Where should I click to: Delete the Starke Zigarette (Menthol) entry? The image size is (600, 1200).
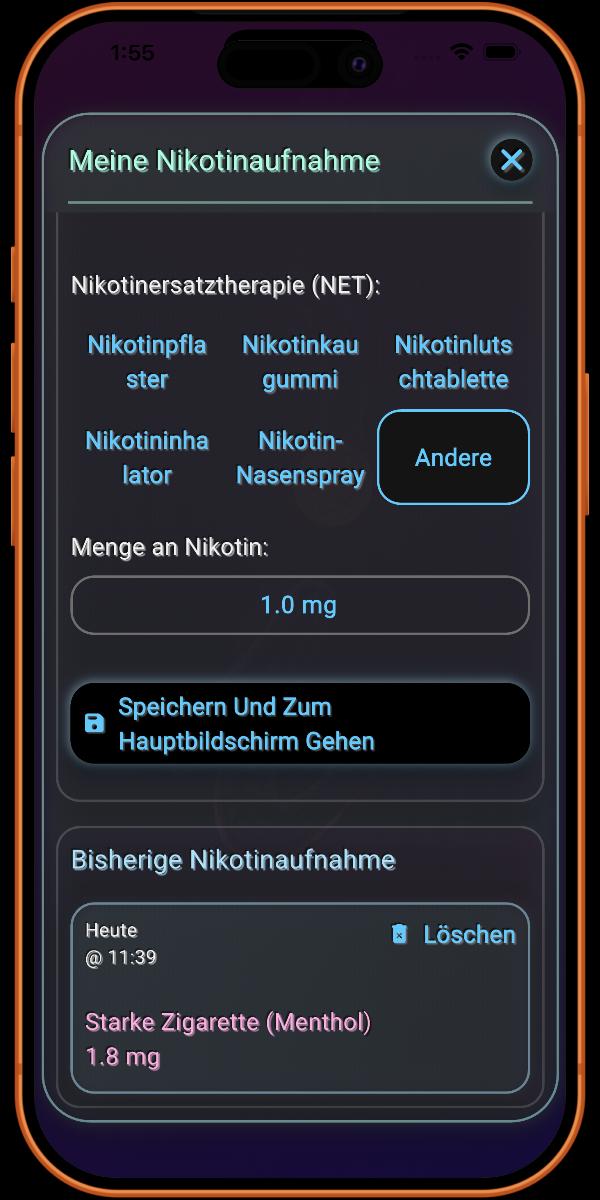click(x=453, y=935)
